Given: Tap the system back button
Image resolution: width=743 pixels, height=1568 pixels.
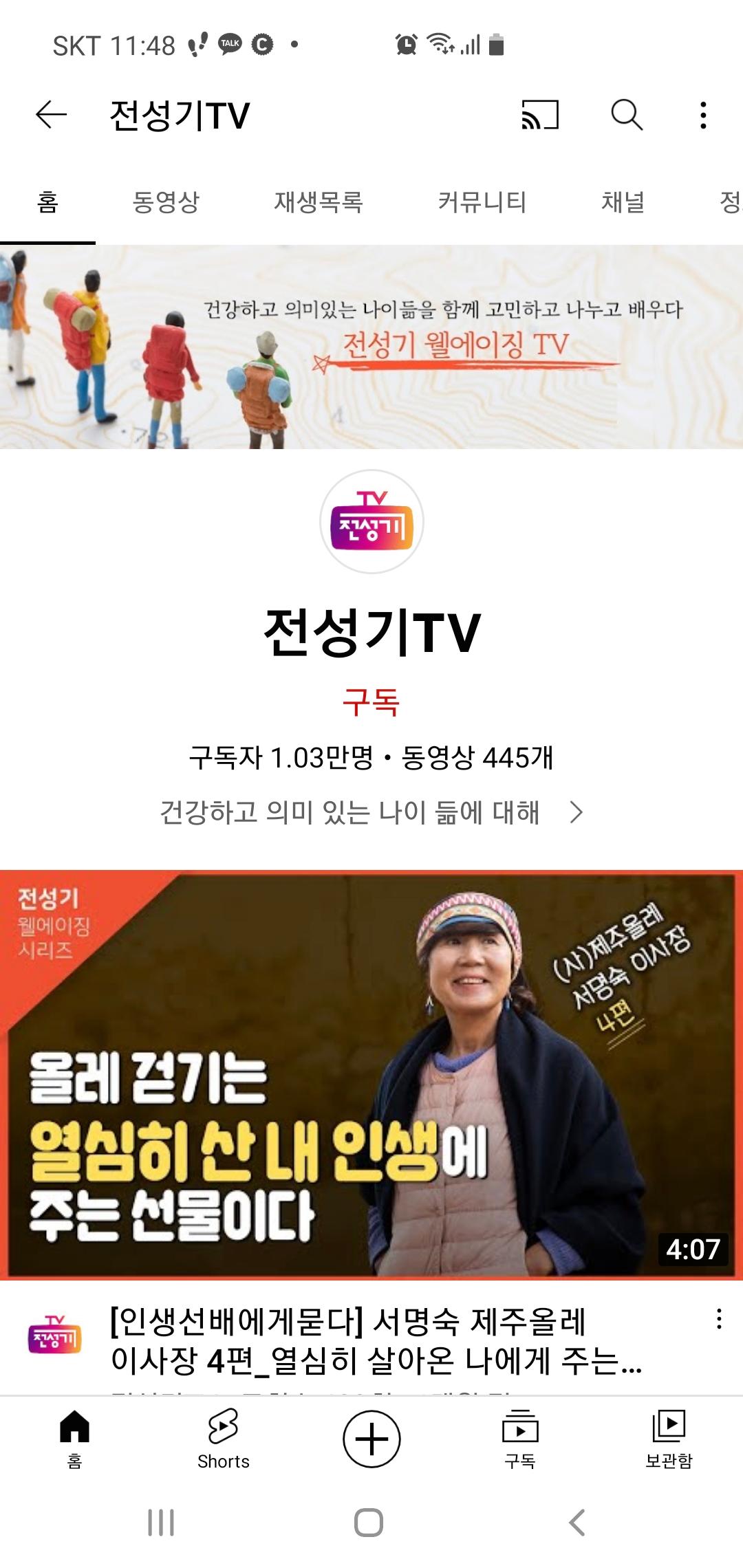Looking at the screenshot, I should [578, 1523].
